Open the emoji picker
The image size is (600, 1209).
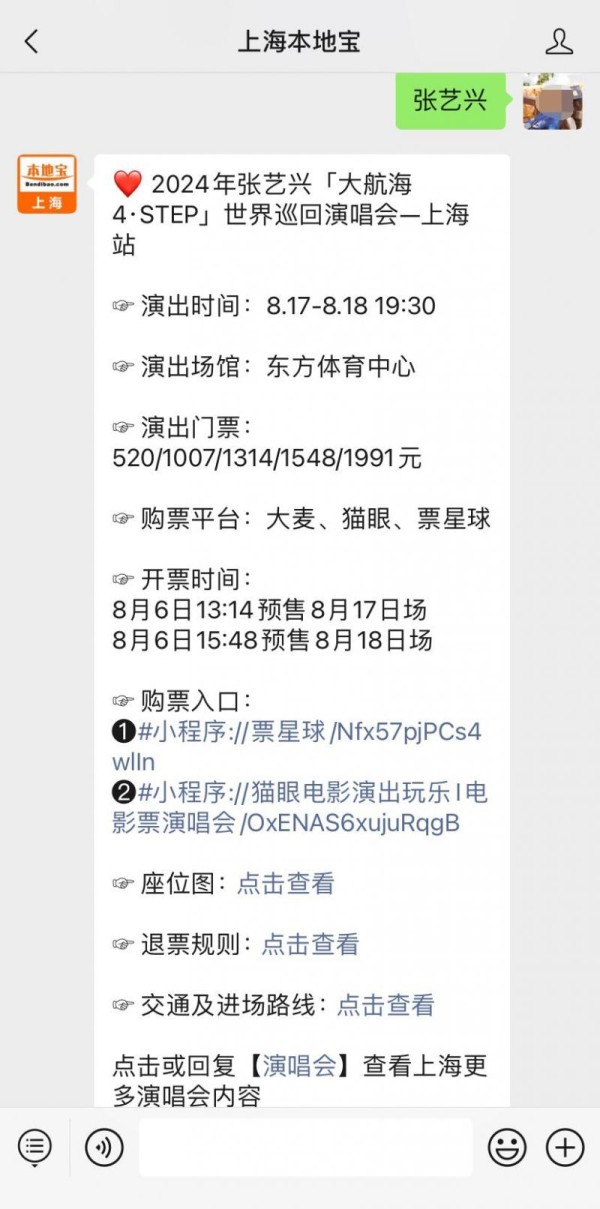507,1147
